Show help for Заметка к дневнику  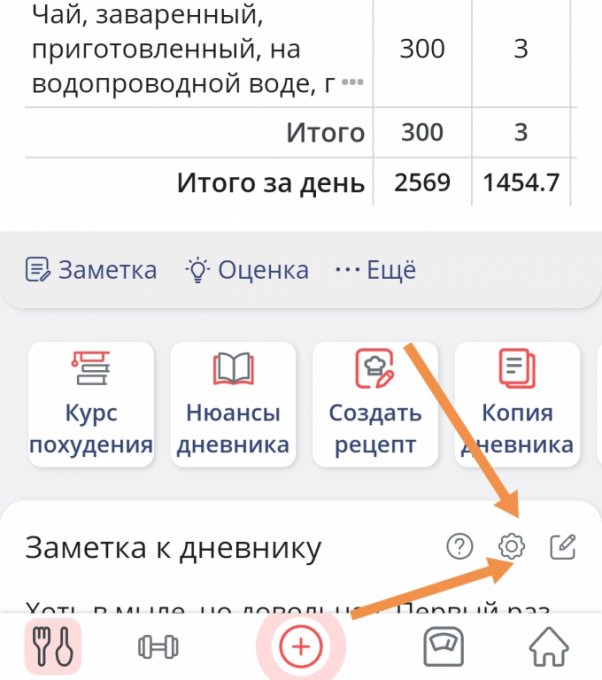click(x=459, y=546)
